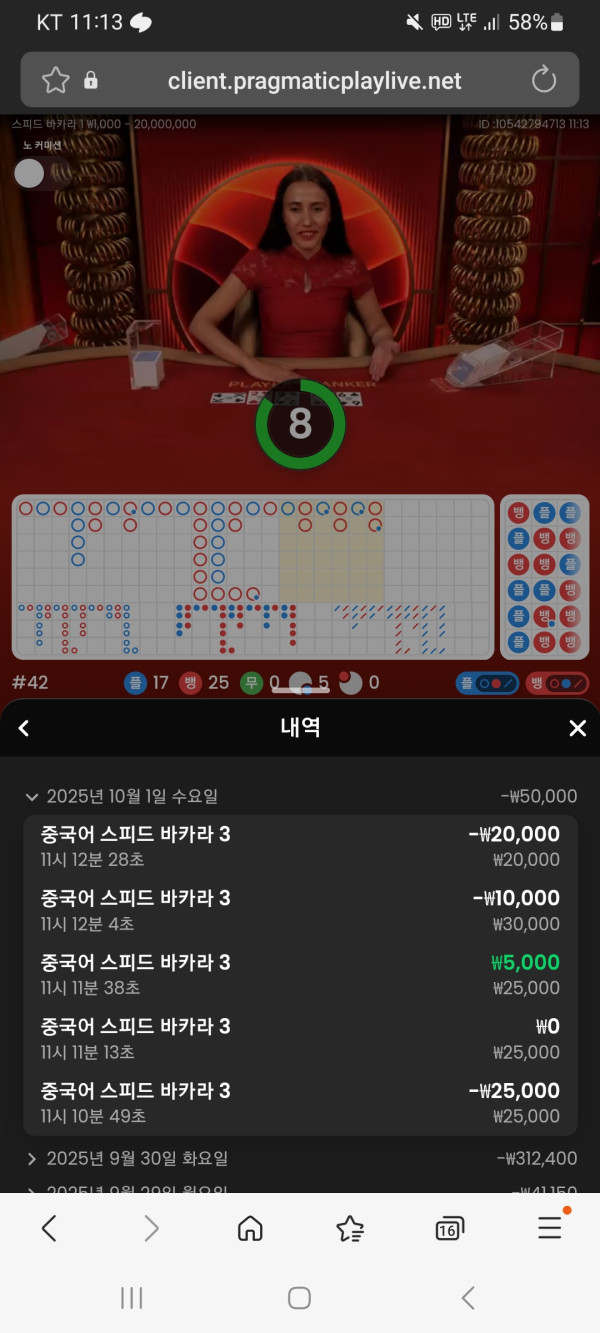Open the 11시 11분 38초 bet record

coord(300,974)
